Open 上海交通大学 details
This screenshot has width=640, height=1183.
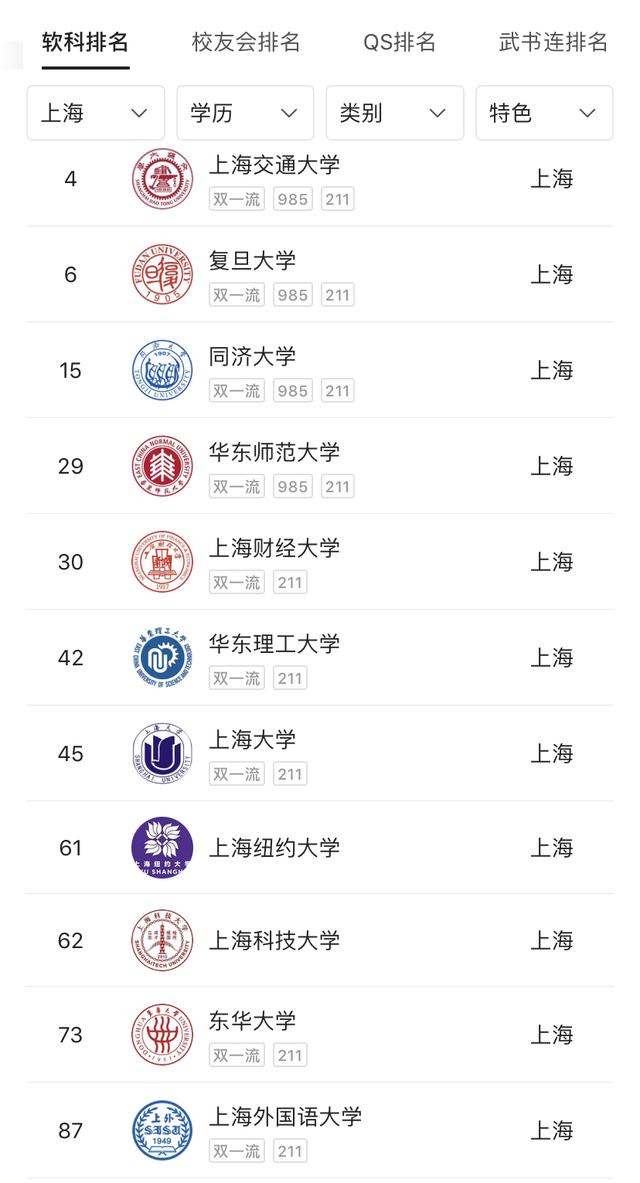320,180
